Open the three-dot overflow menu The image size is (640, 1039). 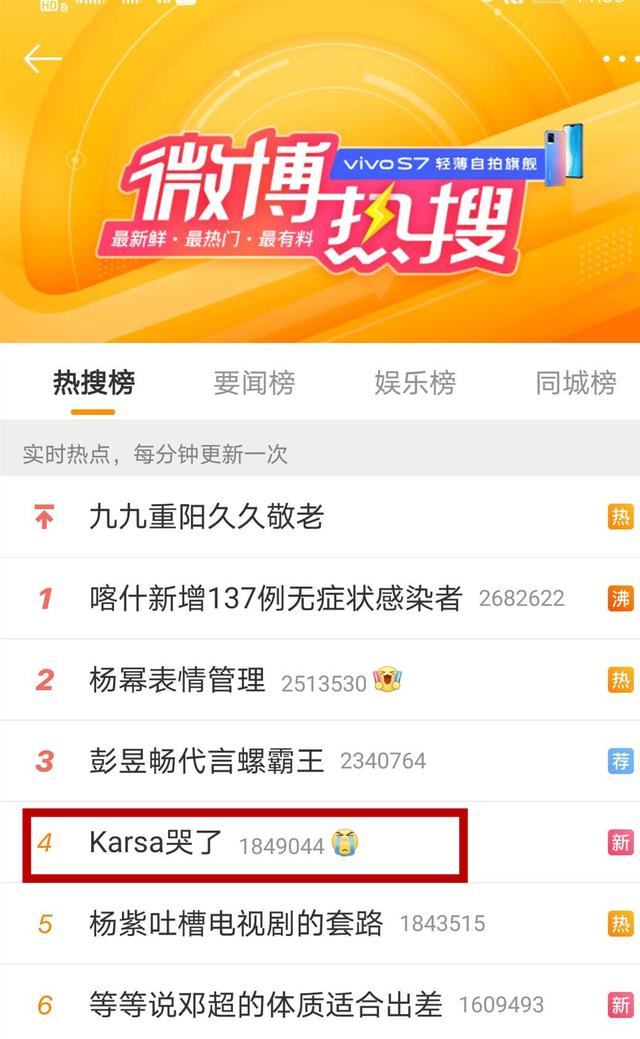click(x=620, y=59)
